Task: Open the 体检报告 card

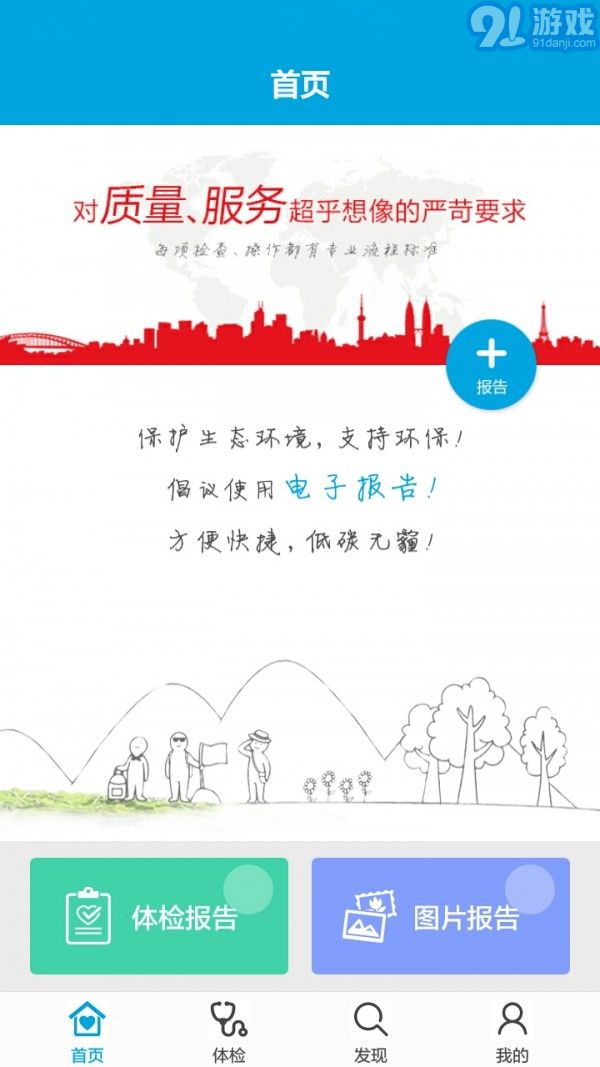Action: coord(159,916)
